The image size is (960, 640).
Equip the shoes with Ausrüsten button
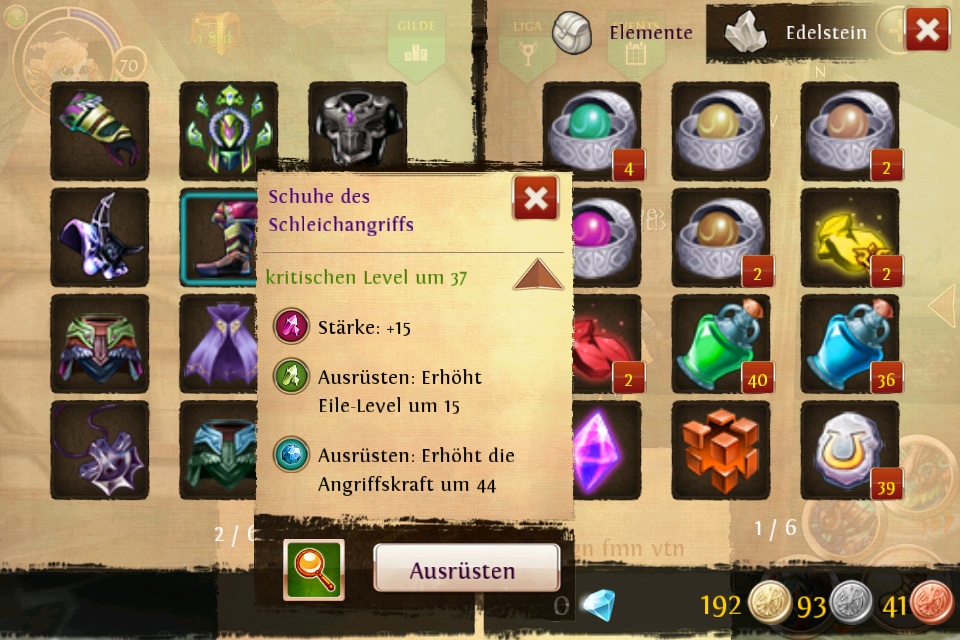466,570
